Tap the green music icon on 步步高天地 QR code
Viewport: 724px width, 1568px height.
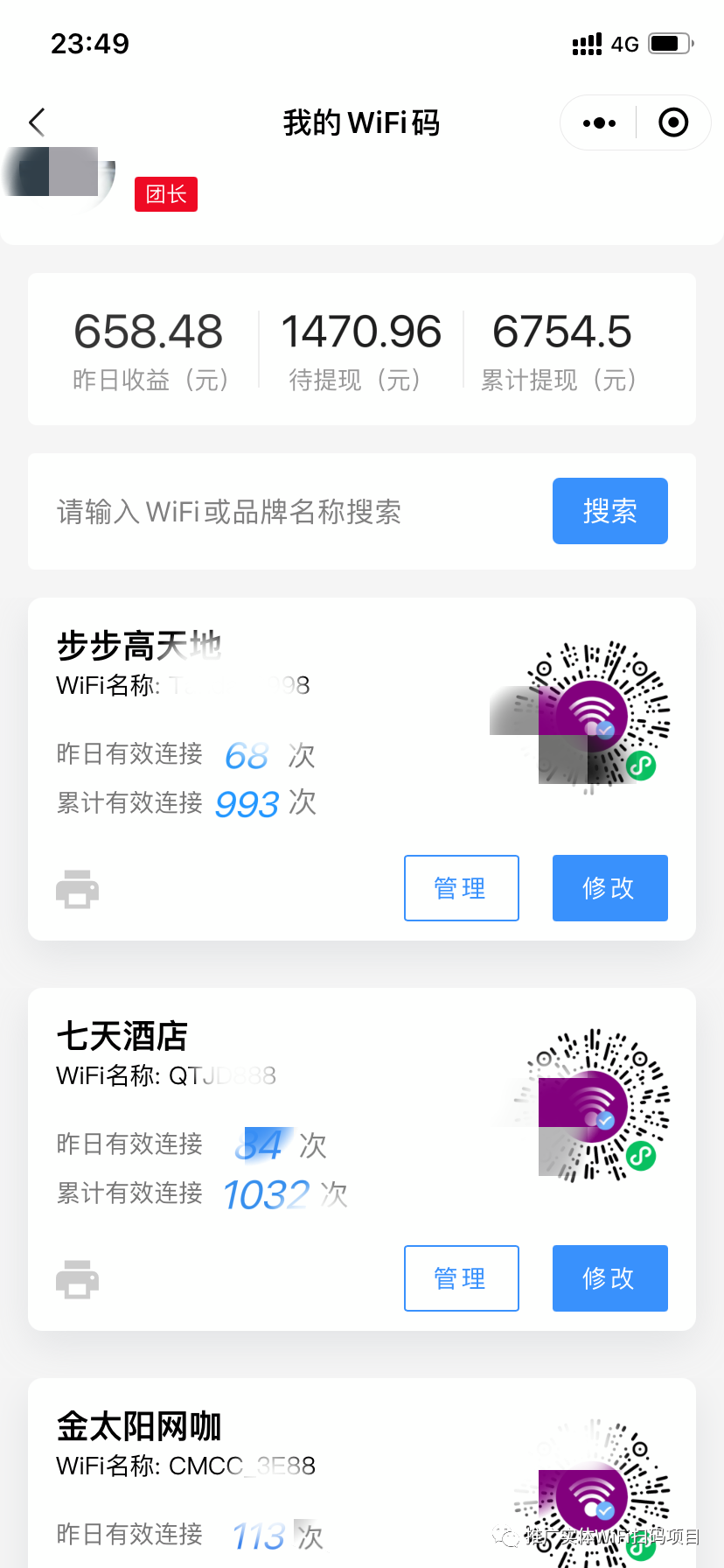641,765
